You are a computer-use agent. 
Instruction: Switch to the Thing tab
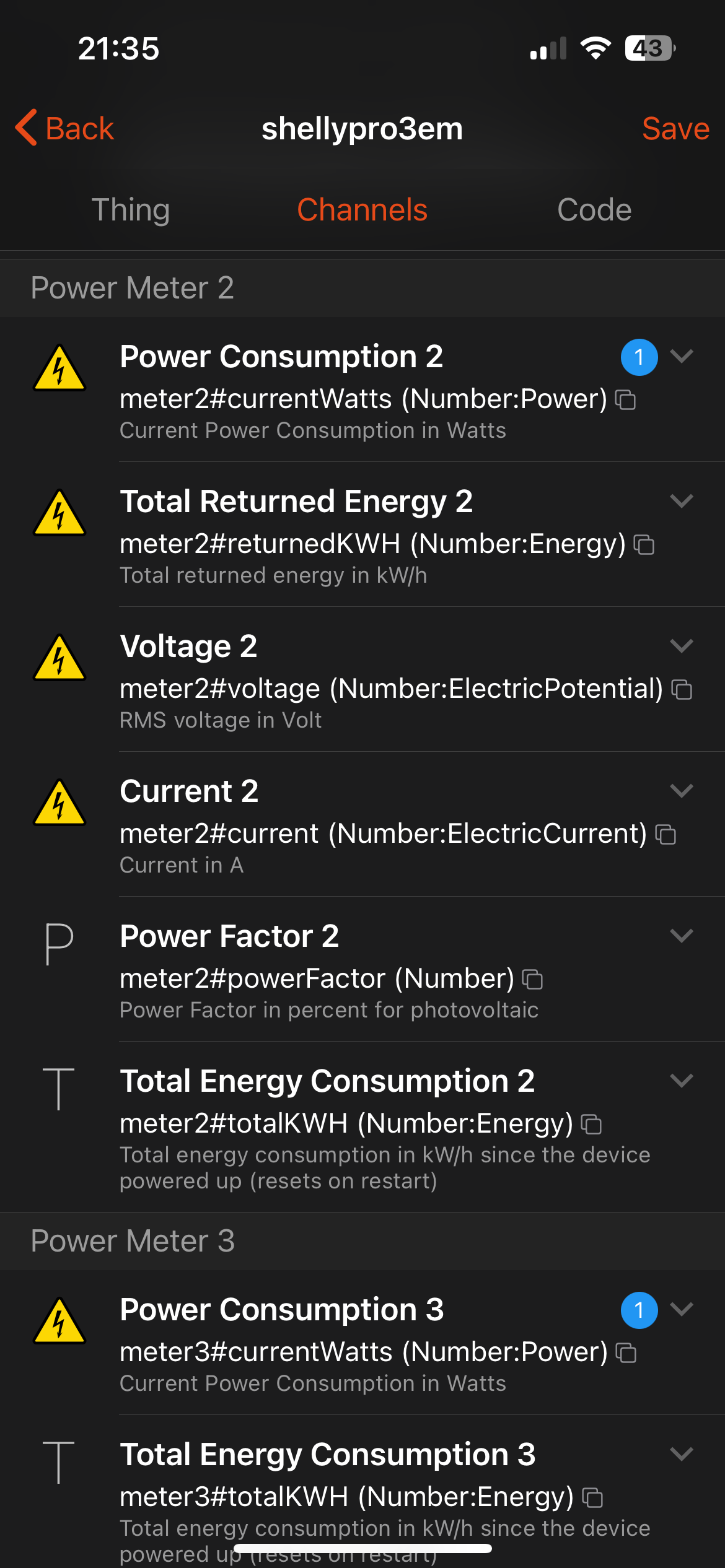click(131, 210)
